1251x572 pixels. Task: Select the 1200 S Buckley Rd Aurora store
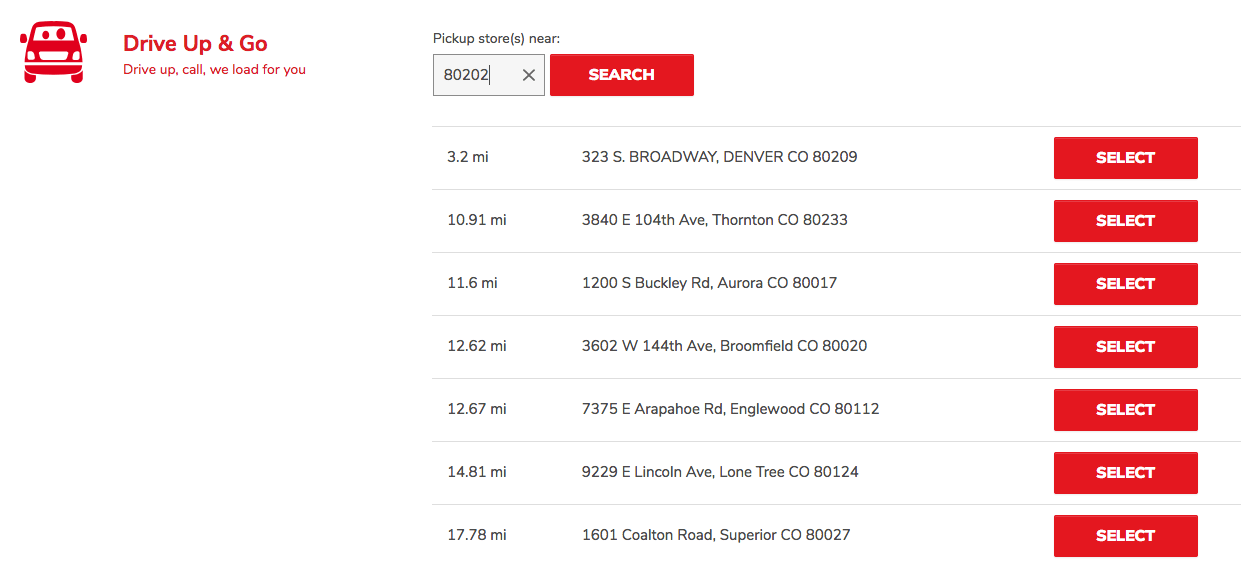[1125, 284]
